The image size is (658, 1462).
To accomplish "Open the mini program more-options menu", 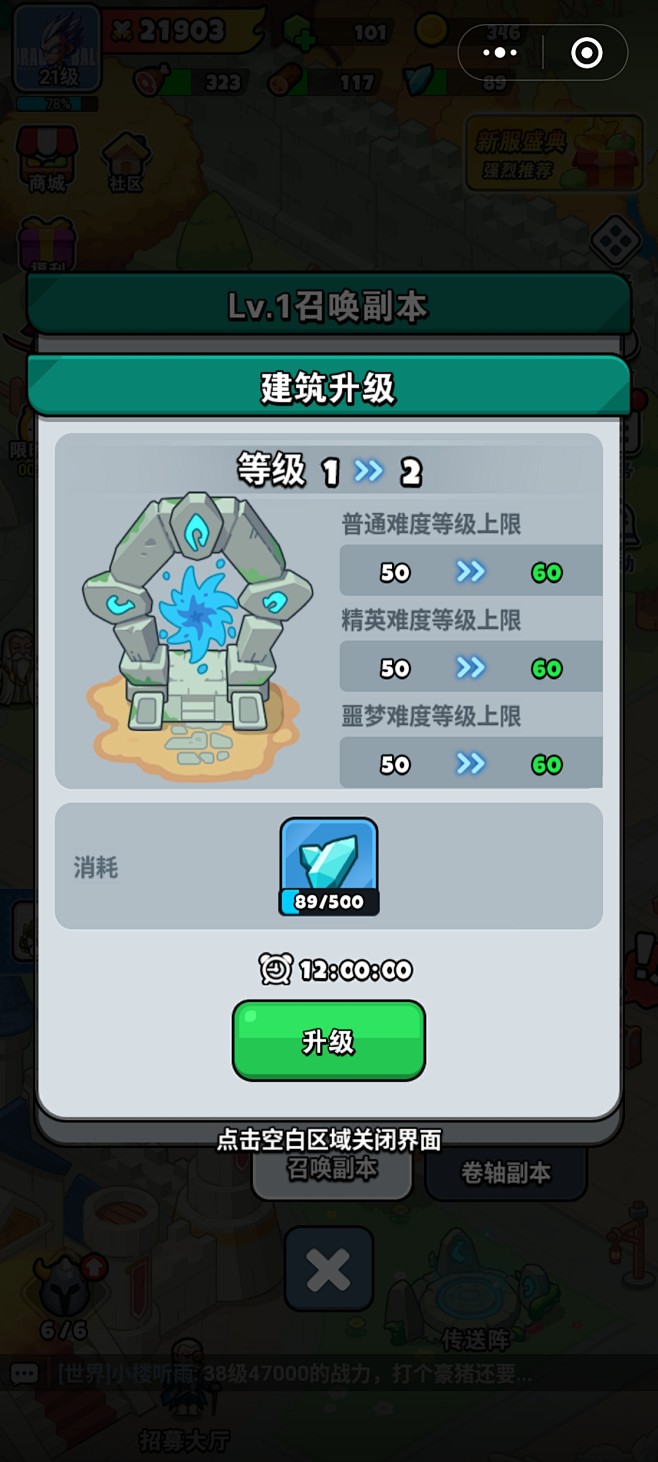I will tap(500, 53).
